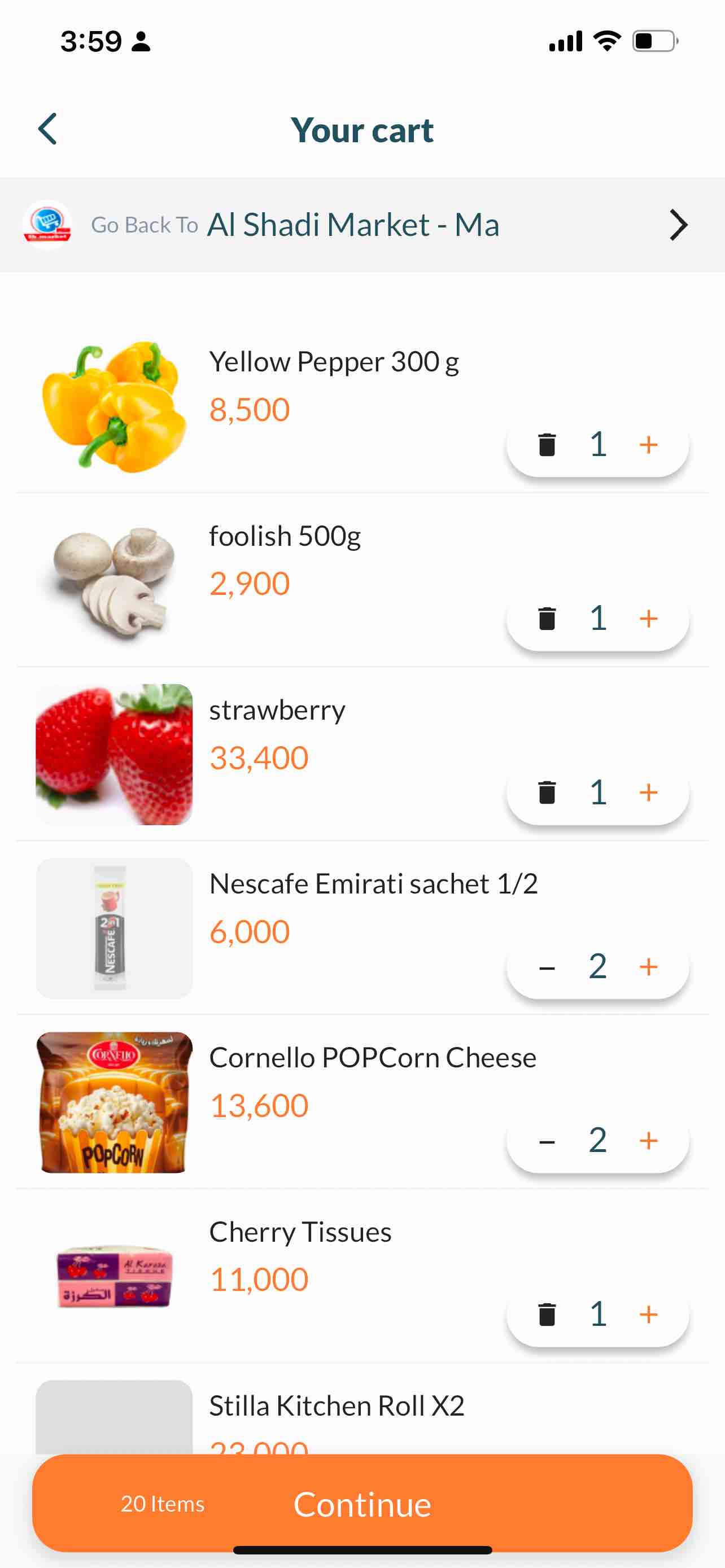The width and height of the screenshot is (725, 1568).
Task: Remove Yellow Pepper 300 g from cart
Action: tap(547, 444)
